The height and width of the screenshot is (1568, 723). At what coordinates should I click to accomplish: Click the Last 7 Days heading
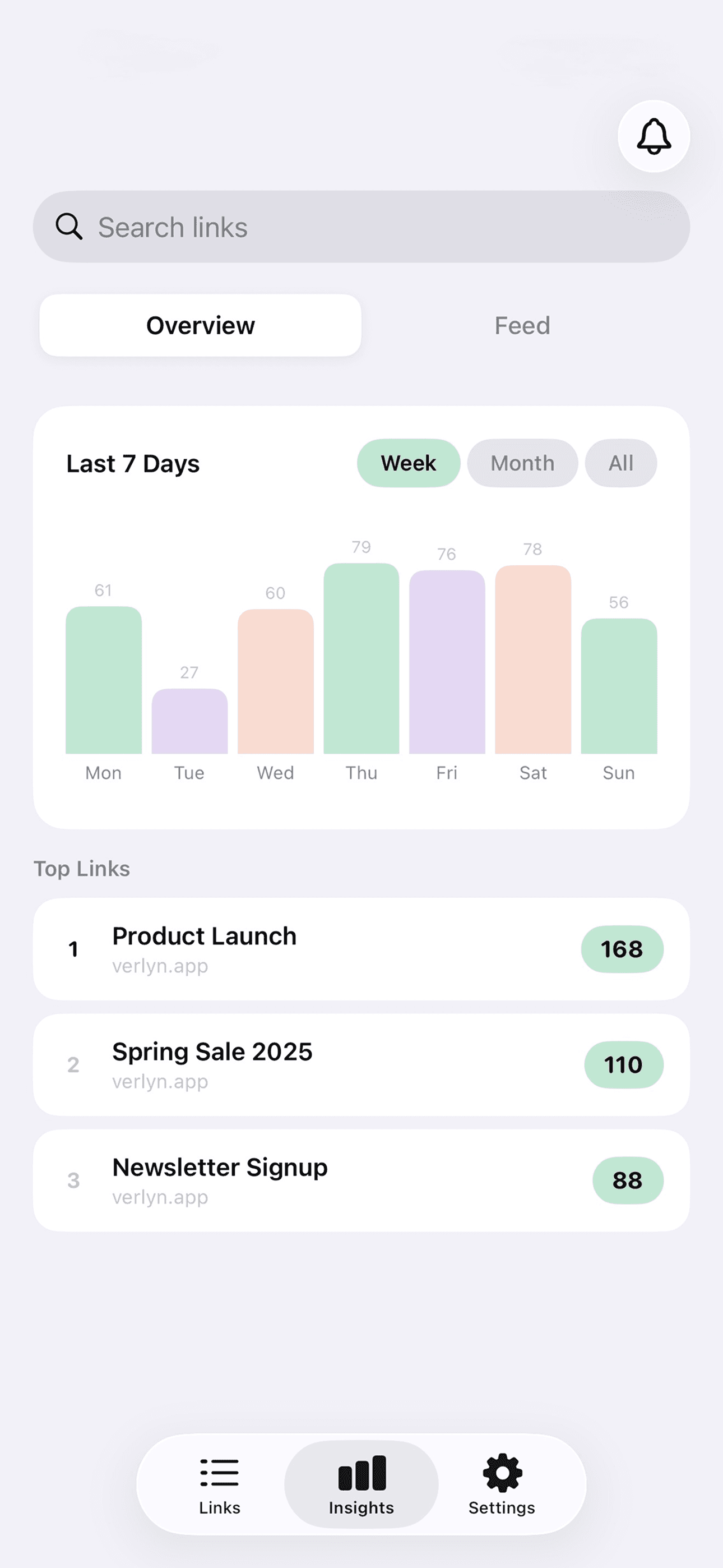coord(133,463)
